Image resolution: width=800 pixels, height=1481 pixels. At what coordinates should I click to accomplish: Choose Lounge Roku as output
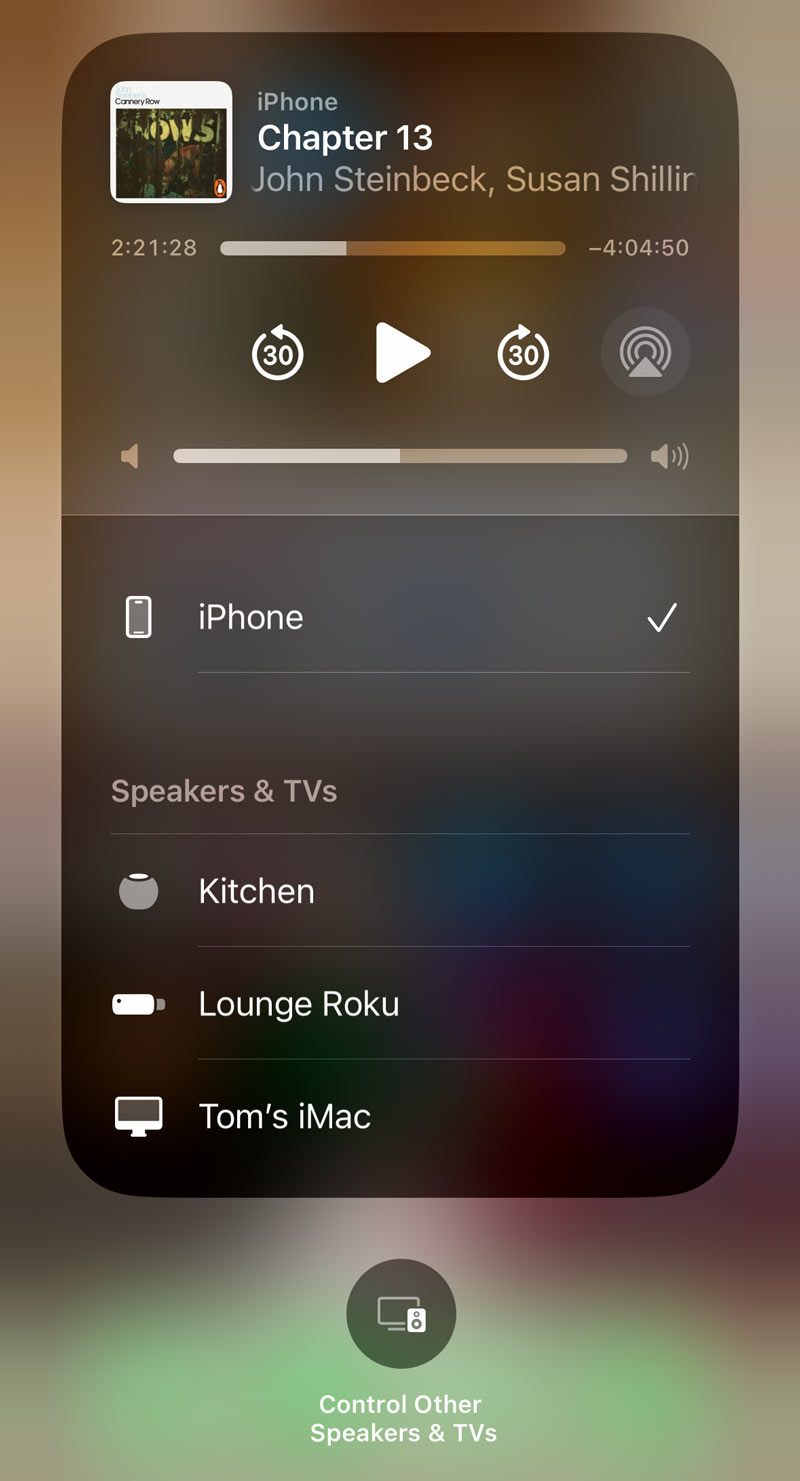coord(400,1003)
